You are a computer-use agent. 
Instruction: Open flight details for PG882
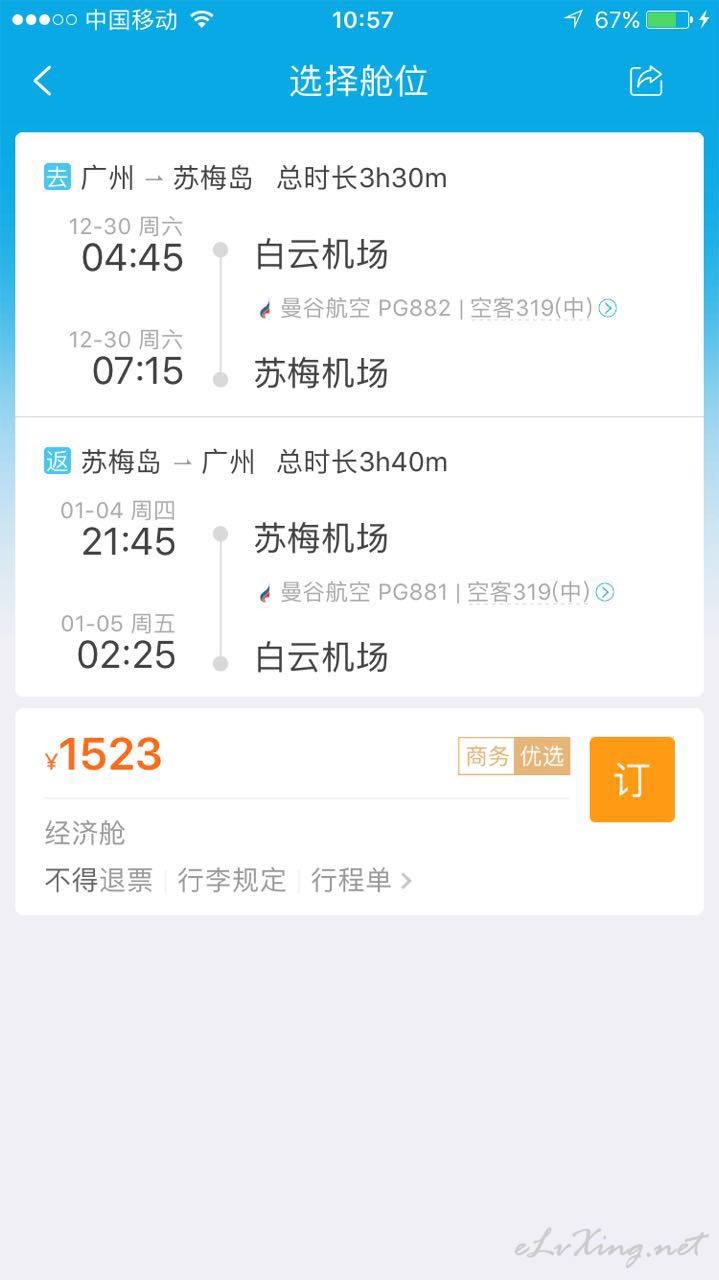[607, 308]
